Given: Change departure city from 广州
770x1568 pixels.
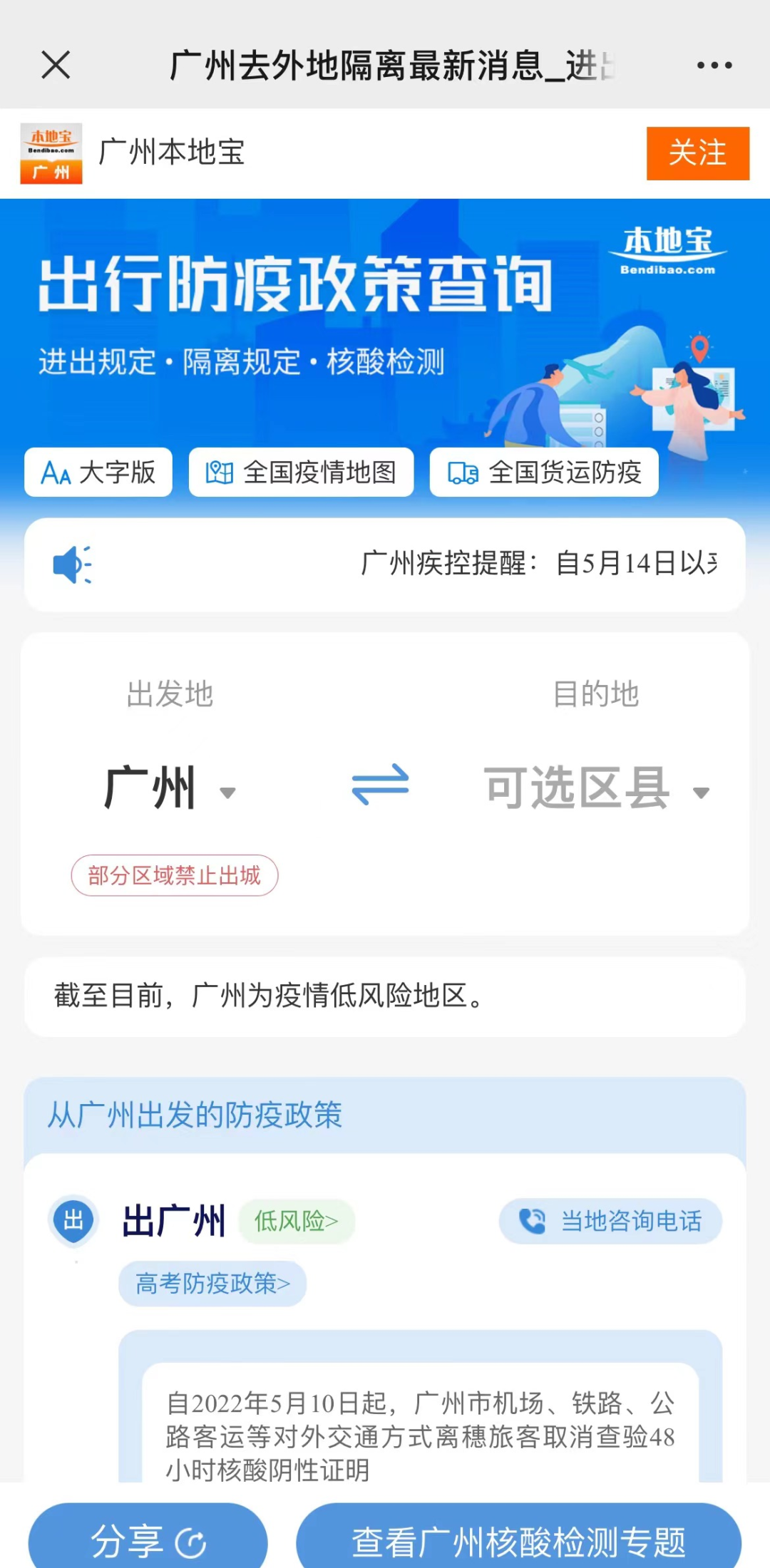Looking at the screenshot, I should pos(168,789).
